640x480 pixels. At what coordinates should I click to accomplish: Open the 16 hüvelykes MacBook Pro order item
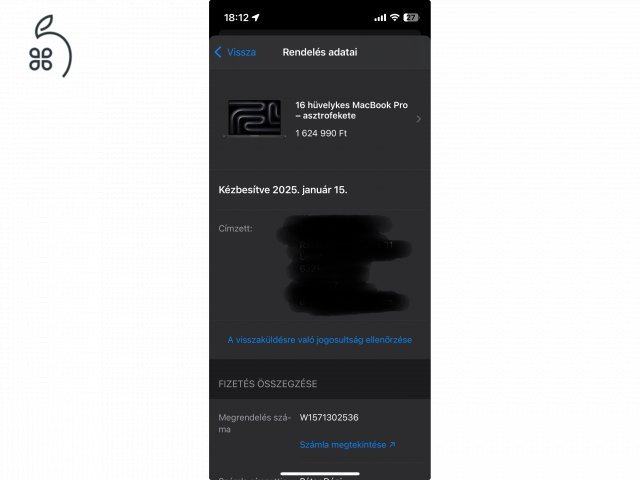(320, 119)
